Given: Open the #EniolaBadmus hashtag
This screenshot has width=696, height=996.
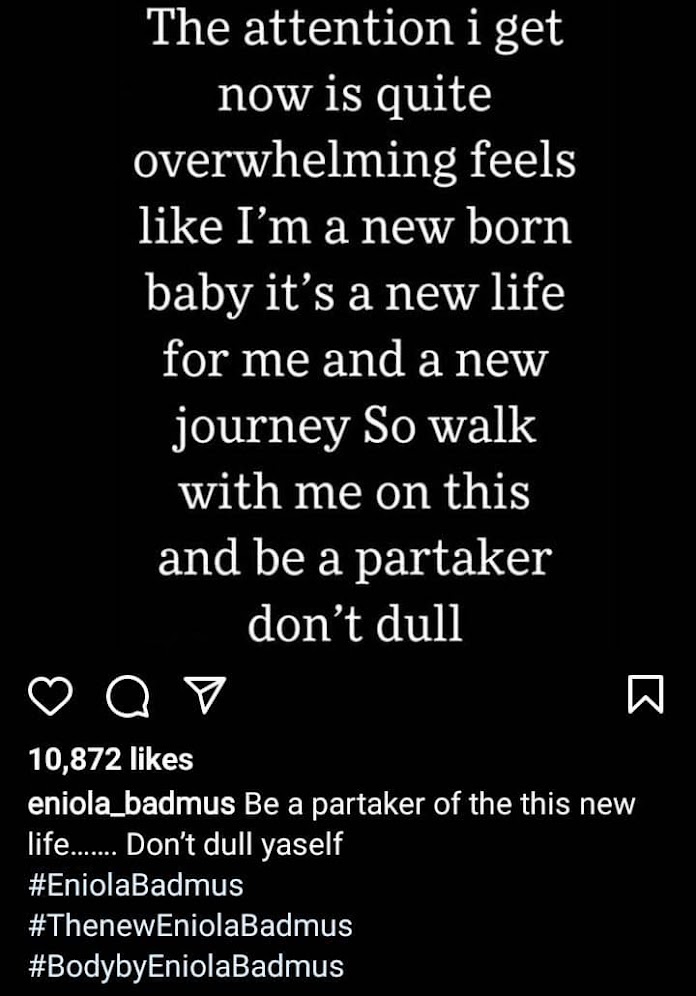Looking at the screenshot, I should tap(135, 885).
